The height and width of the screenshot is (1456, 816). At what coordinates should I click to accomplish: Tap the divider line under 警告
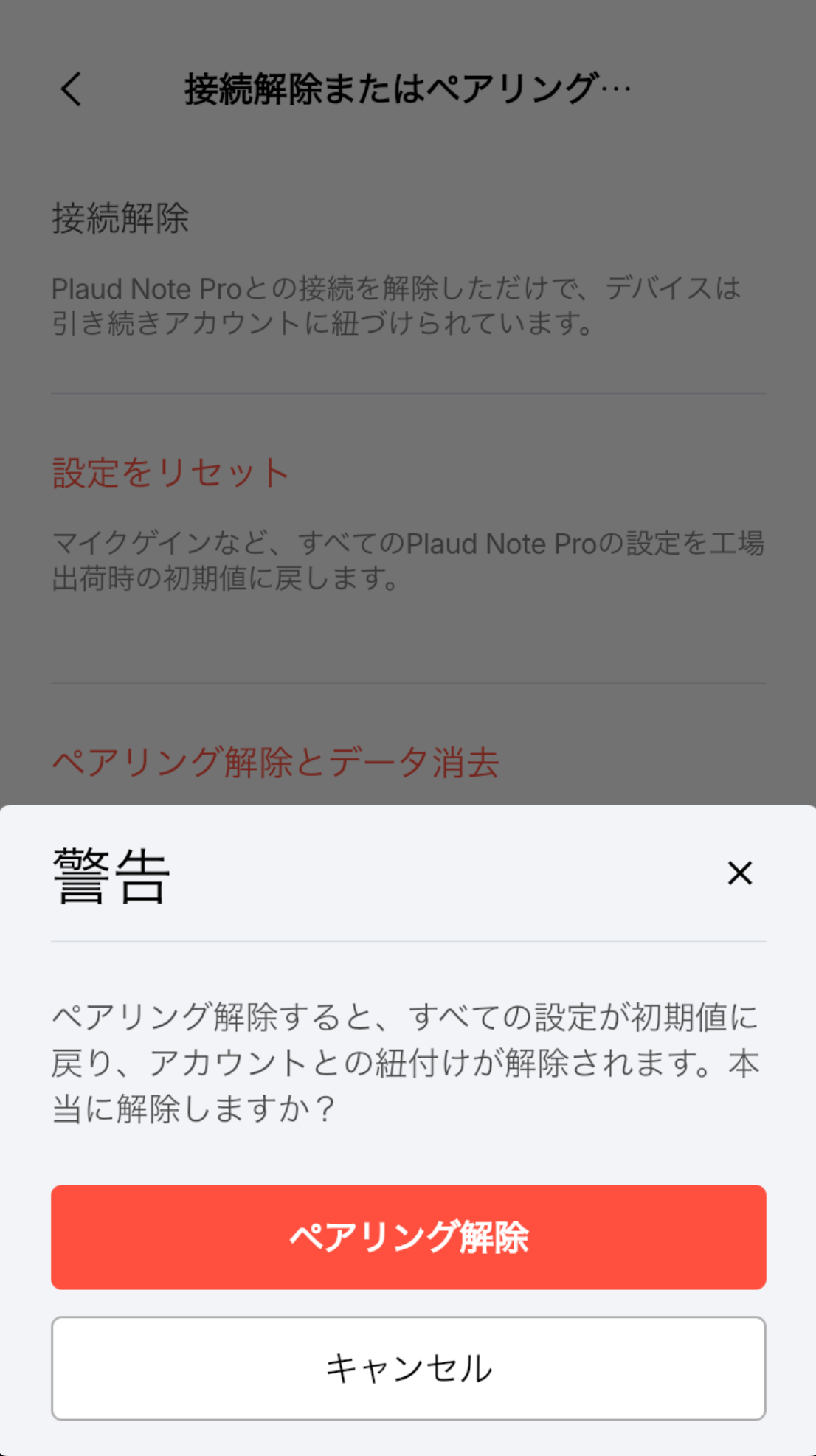point(408,940)
